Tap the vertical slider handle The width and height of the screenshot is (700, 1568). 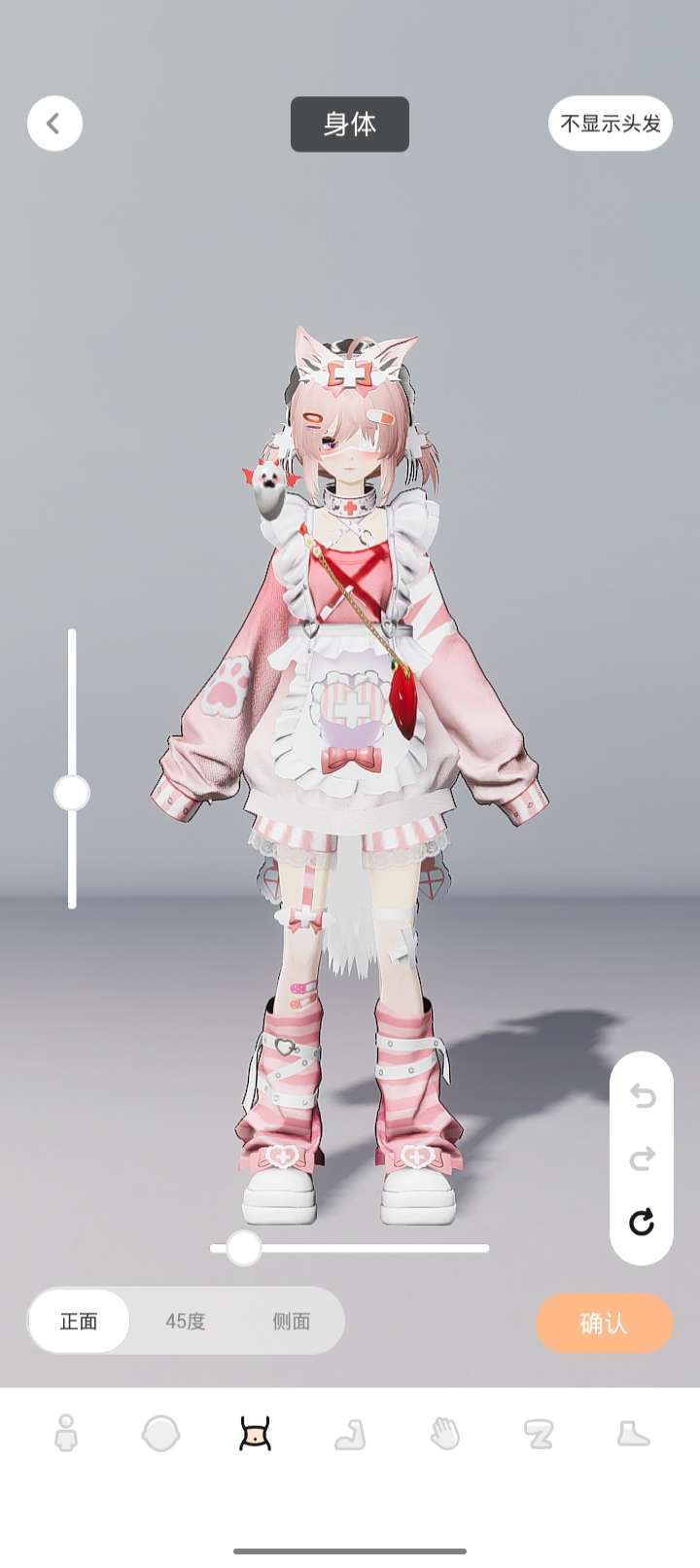click(x=72, y=793)
